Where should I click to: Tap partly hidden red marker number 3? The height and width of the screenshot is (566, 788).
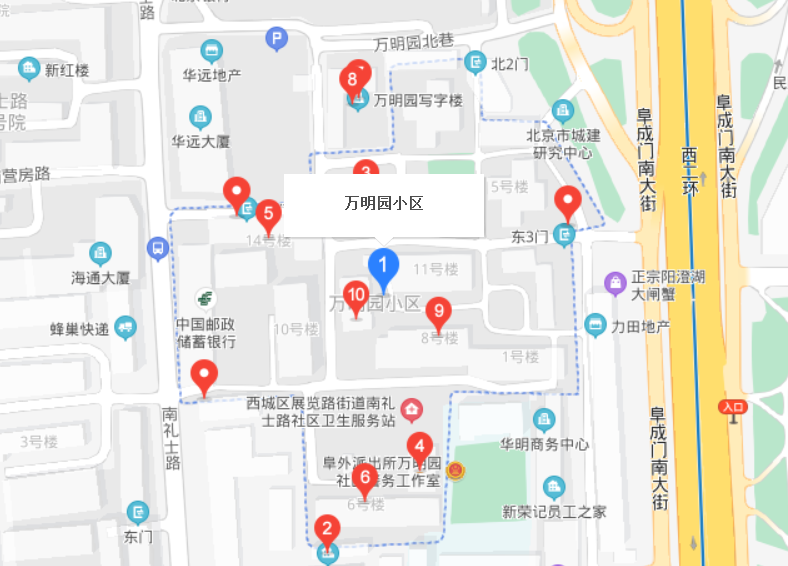(x=366, y=169)
